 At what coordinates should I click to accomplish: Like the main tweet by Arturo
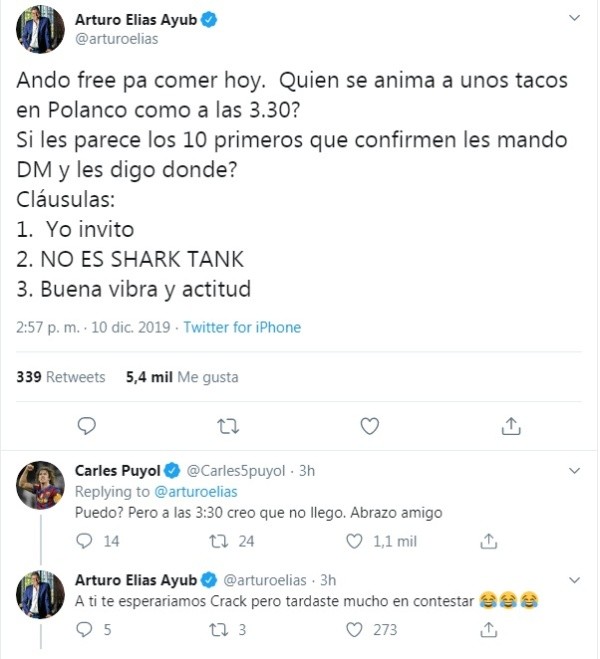[x=370, y=426]
